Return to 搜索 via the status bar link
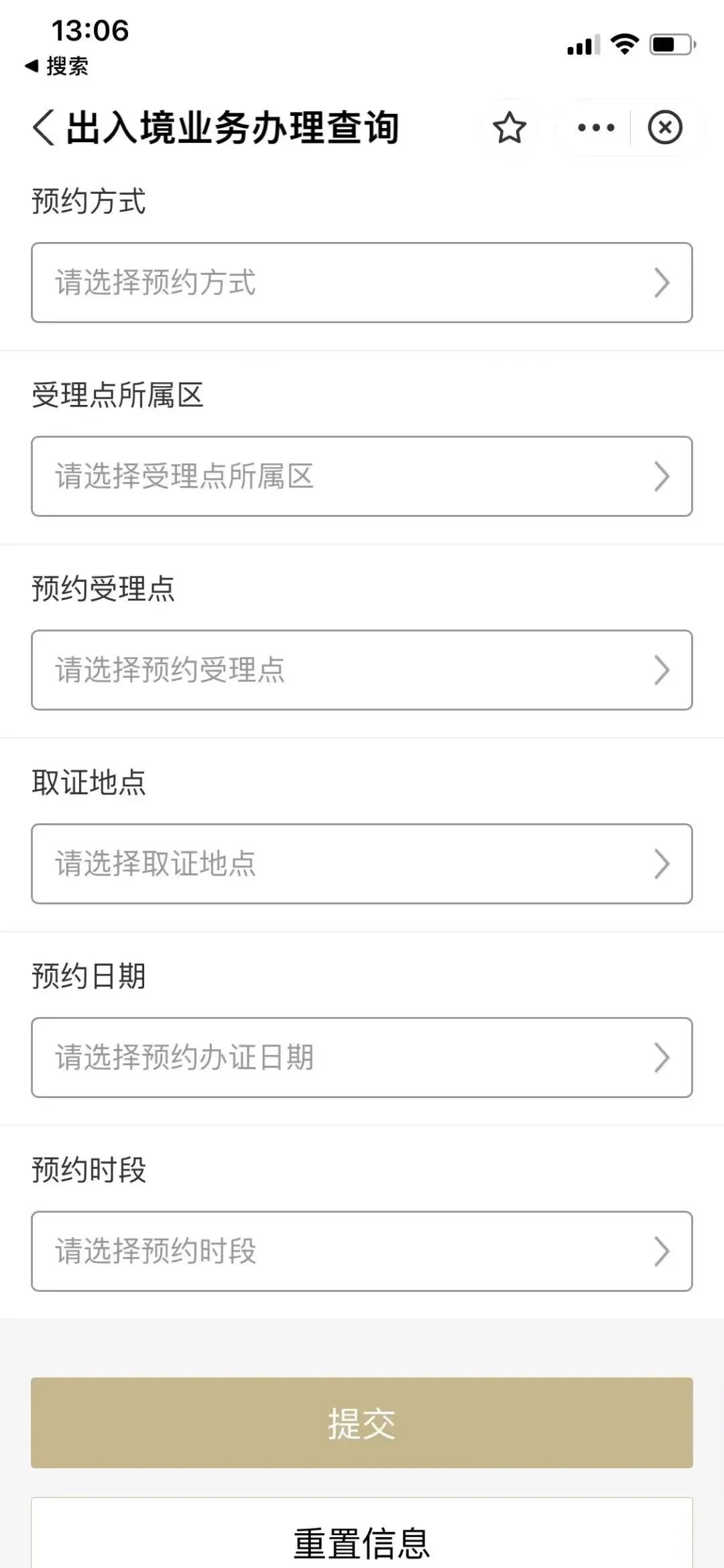The image size is (724, 1568). 57,66
